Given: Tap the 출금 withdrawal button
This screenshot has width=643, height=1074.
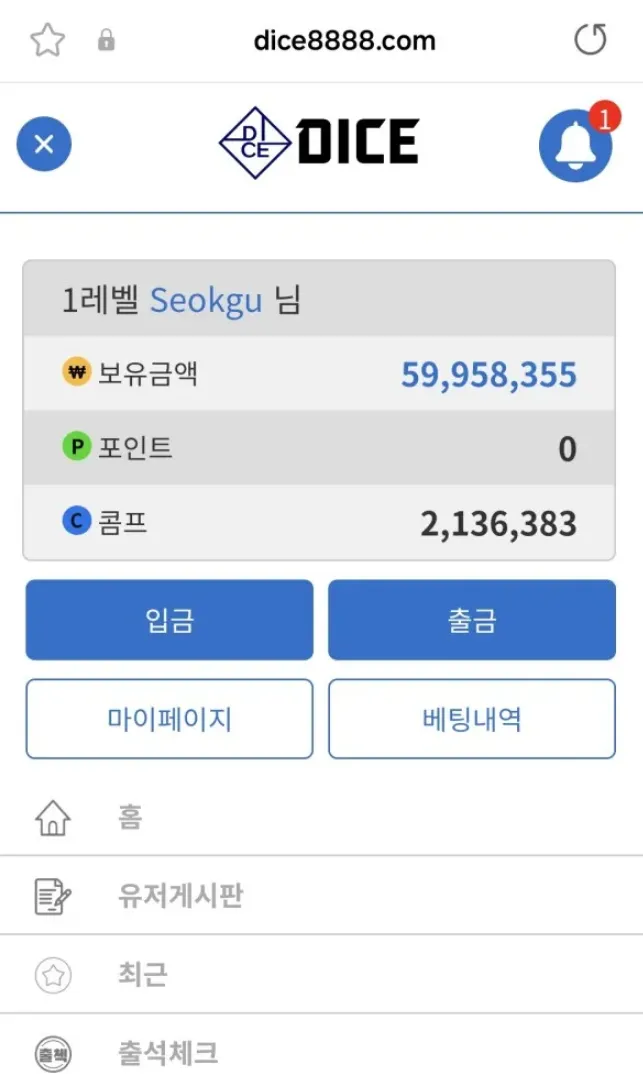Looking at the screenshot, I should click(x=472, y=620).
